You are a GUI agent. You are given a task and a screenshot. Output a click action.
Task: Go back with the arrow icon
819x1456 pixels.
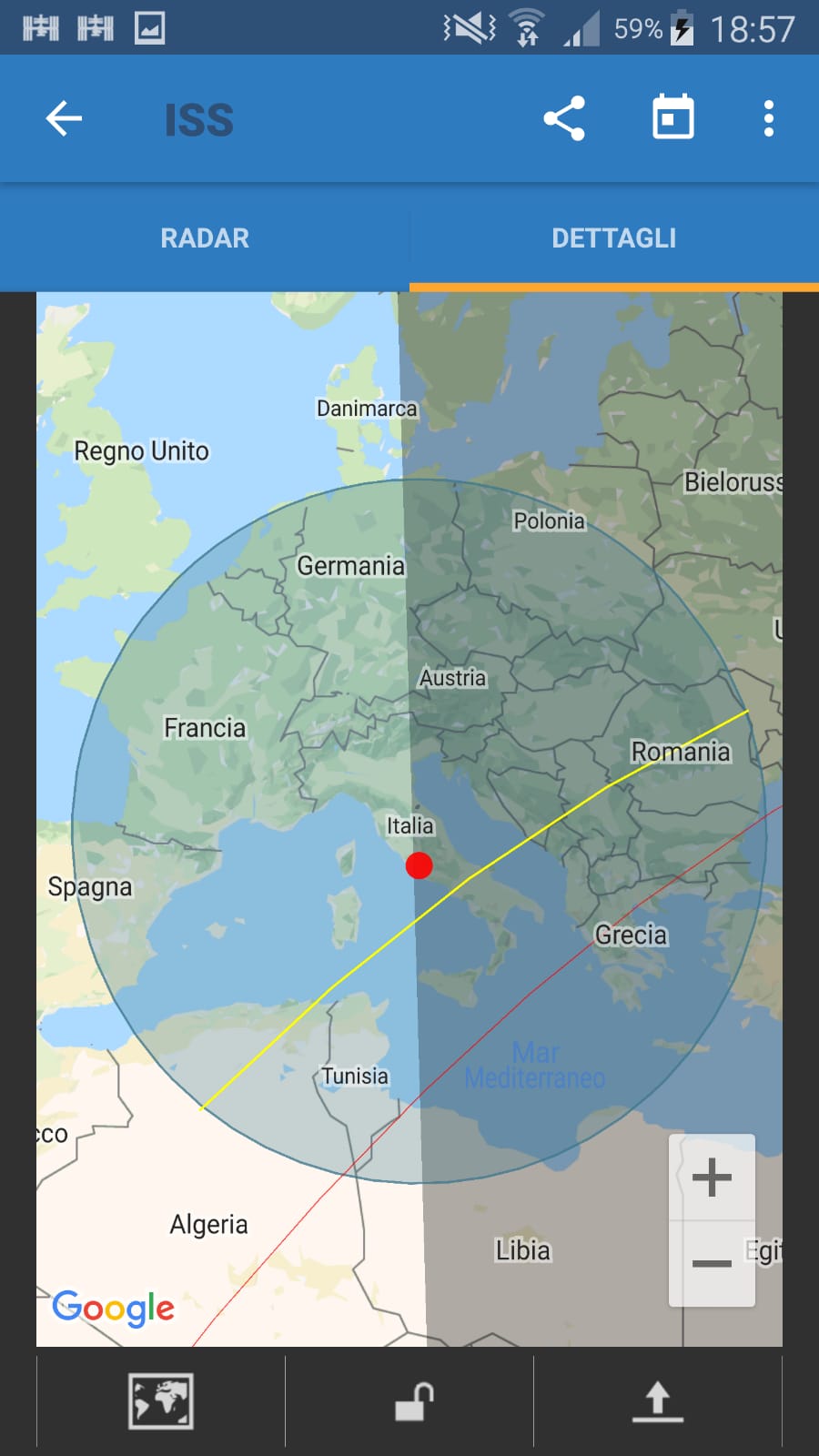[x=64, y=118]
